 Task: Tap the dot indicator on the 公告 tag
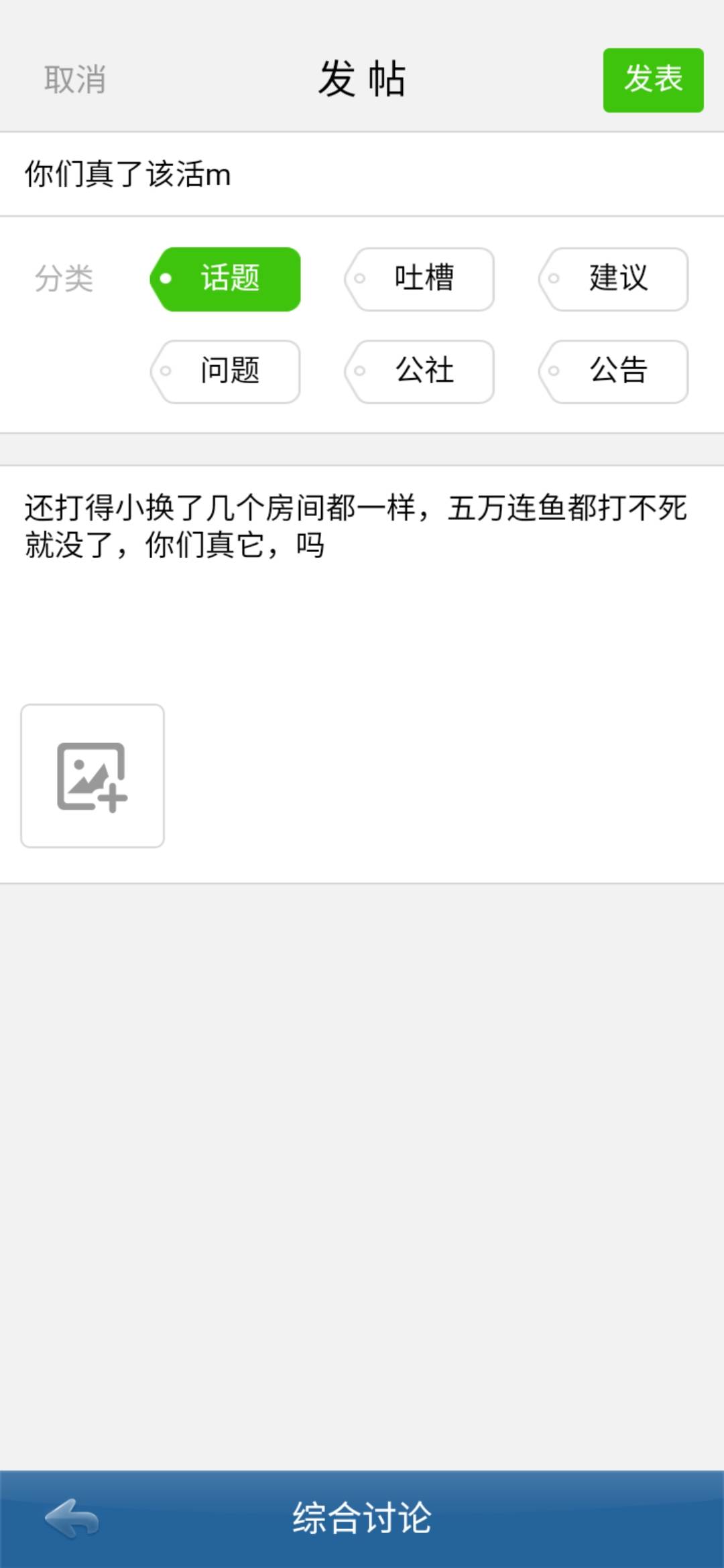554,372
